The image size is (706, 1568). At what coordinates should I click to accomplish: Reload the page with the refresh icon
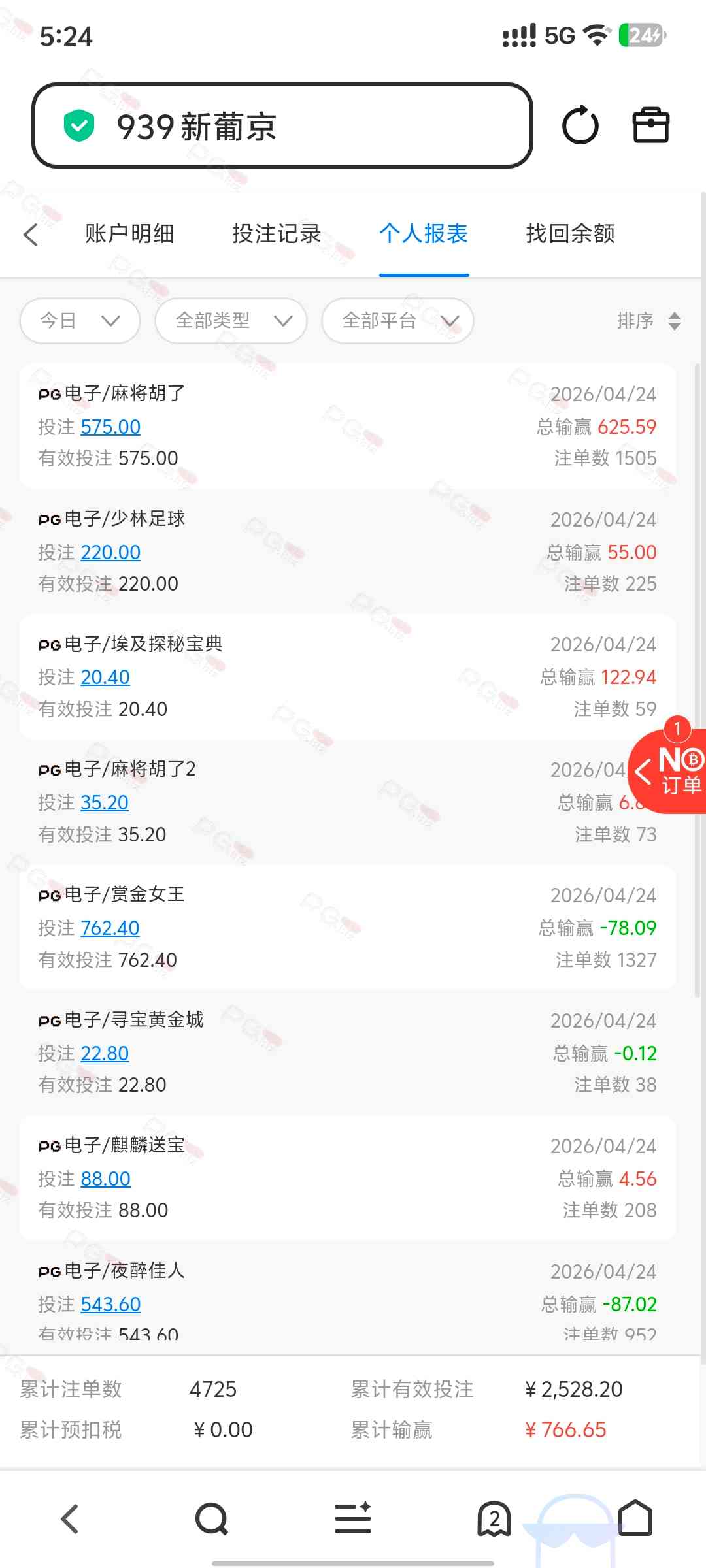pos(580,125)
